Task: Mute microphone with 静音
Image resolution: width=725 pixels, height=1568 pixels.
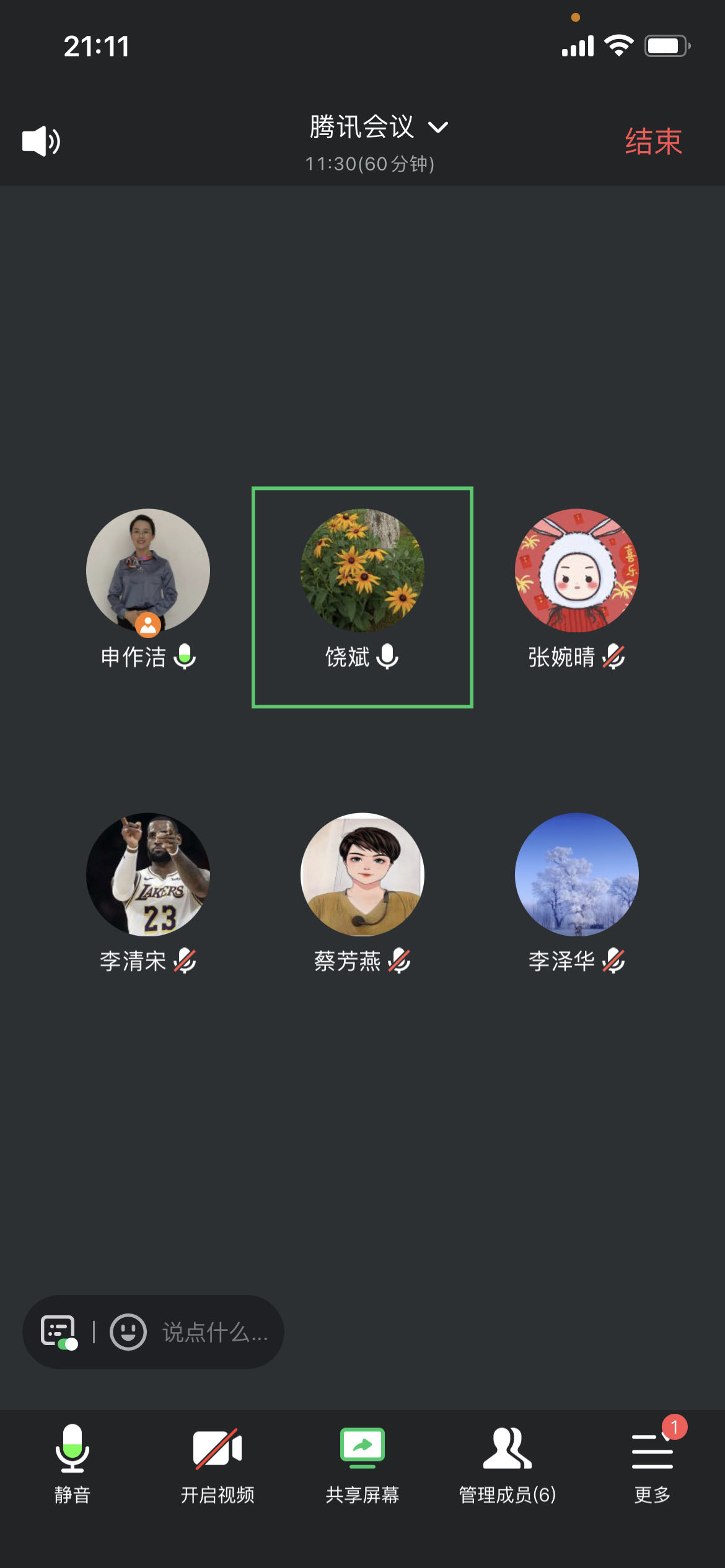Action: 72,1464
